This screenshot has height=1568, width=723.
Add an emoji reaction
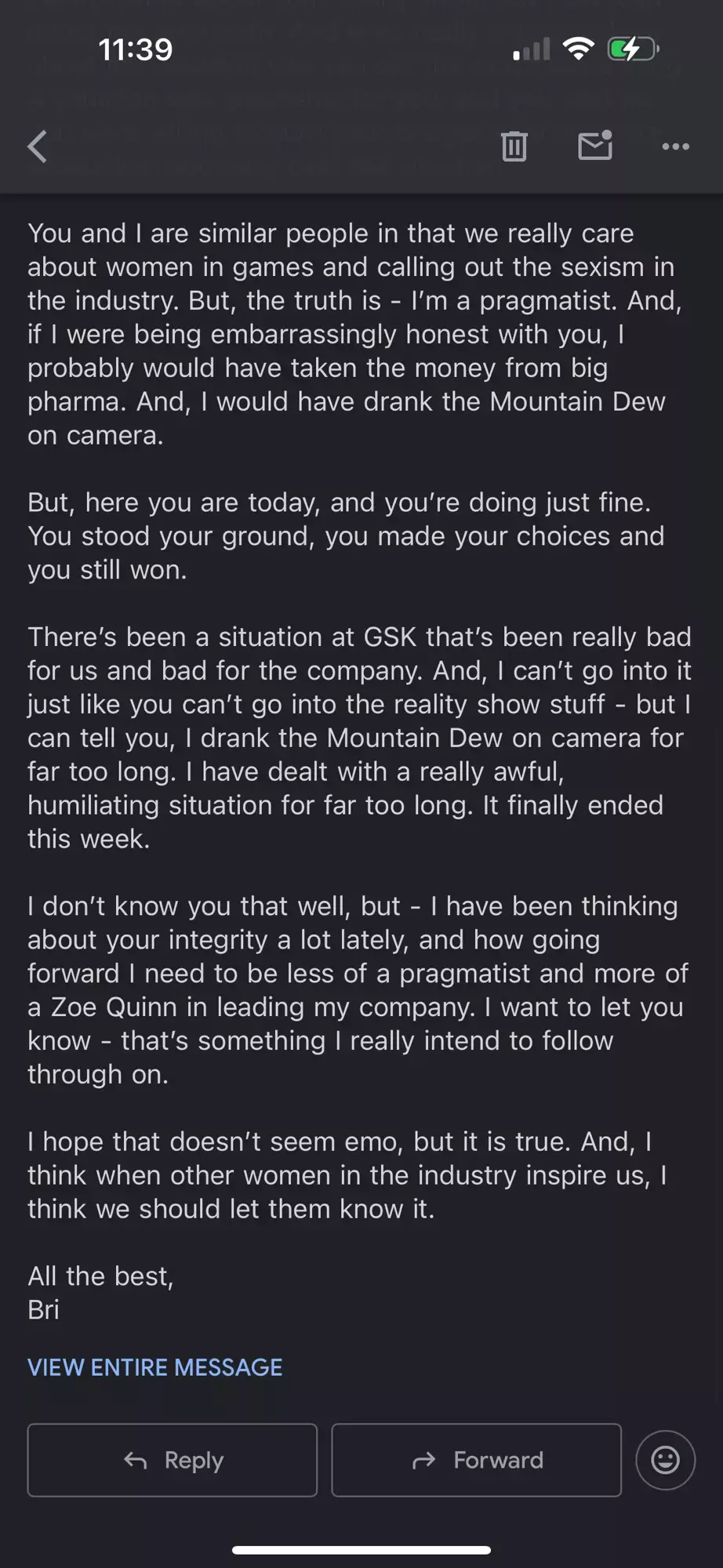click(x=666, y=1460)
